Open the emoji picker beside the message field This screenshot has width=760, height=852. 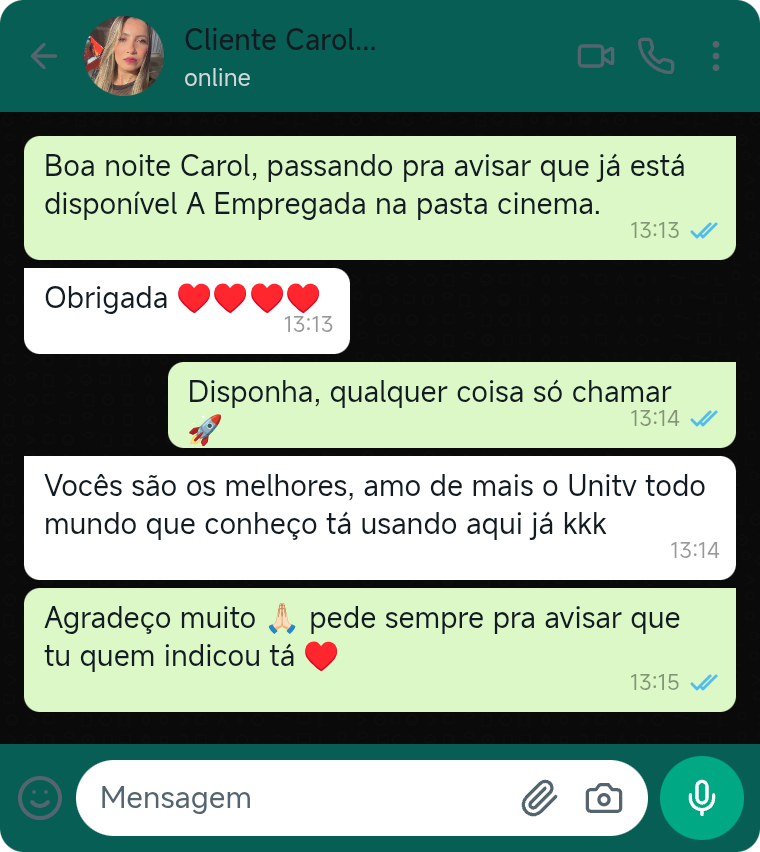(x=39, y=798)
